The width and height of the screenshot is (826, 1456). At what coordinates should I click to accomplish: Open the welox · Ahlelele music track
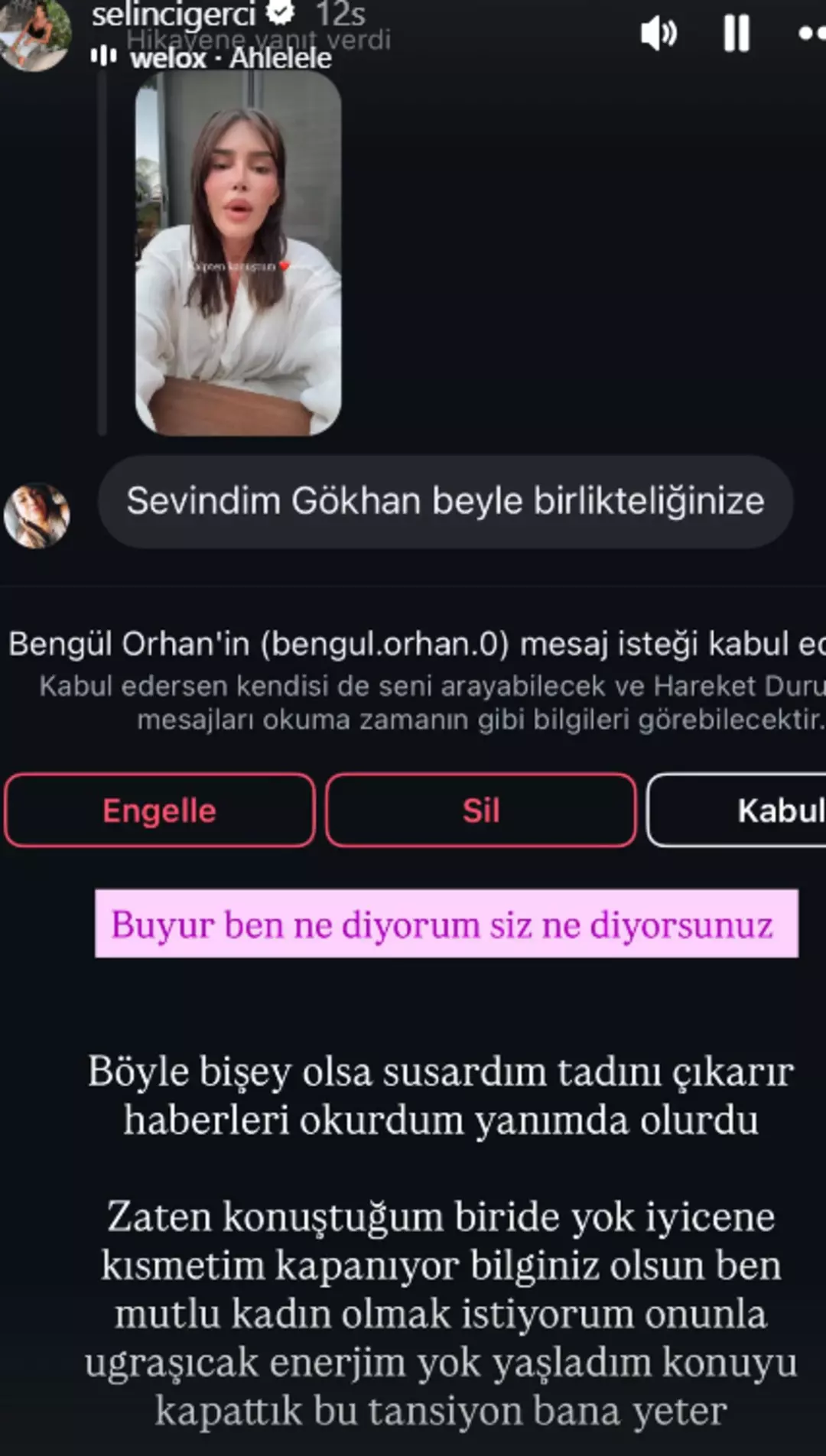pos(229,58)
